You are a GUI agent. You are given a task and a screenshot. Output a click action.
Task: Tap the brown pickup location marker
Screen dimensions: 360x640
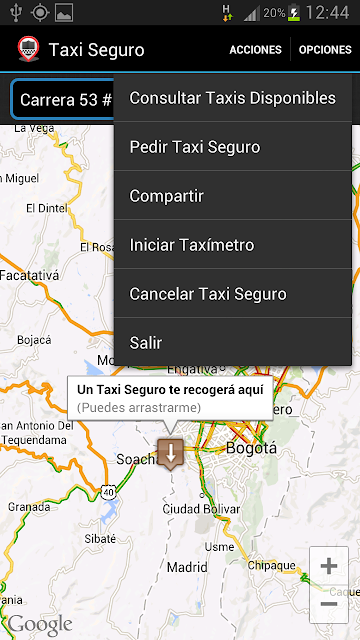(x=171, y=455)
